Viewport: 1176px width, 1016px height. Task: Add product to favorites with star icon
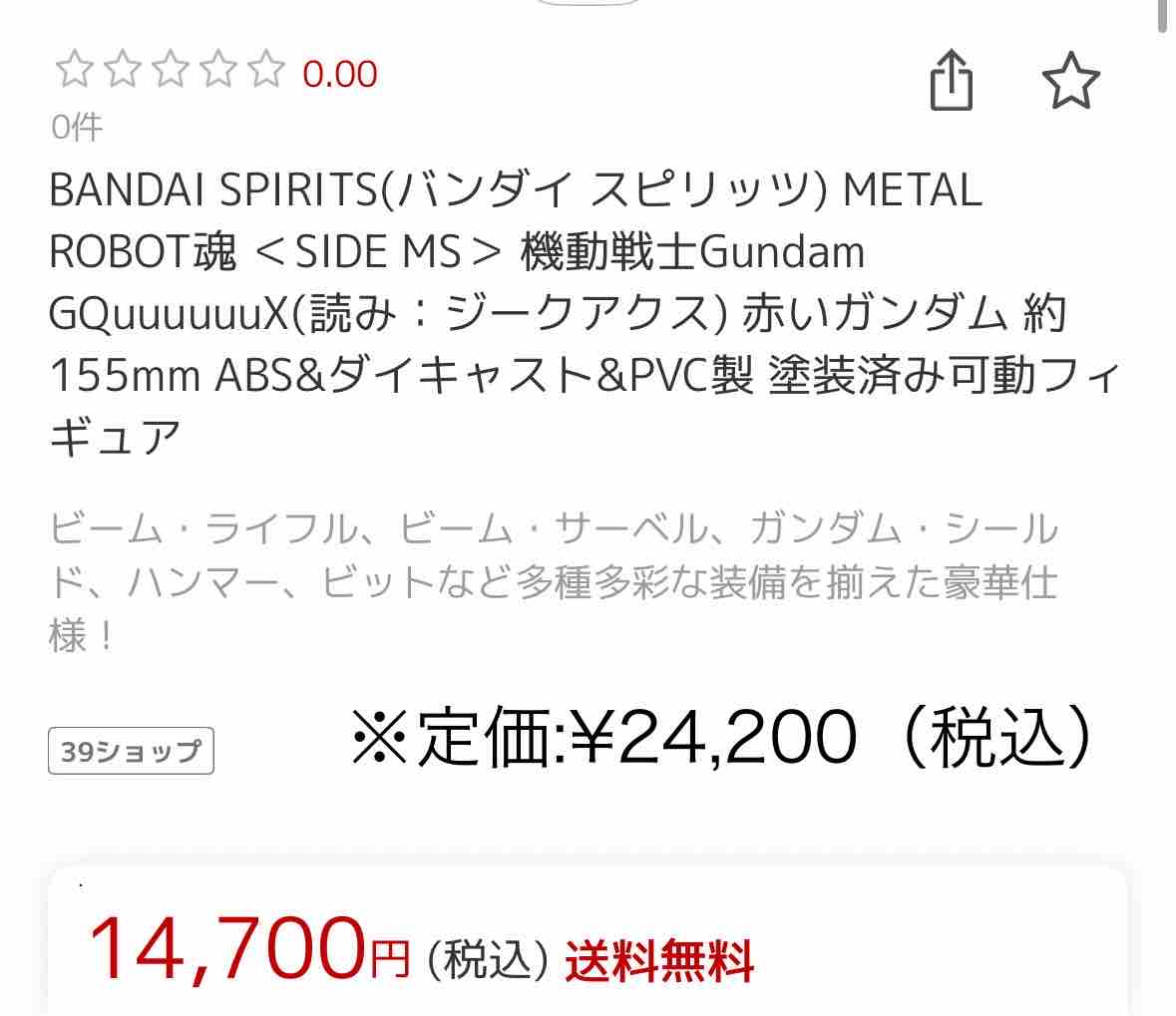1071,80
